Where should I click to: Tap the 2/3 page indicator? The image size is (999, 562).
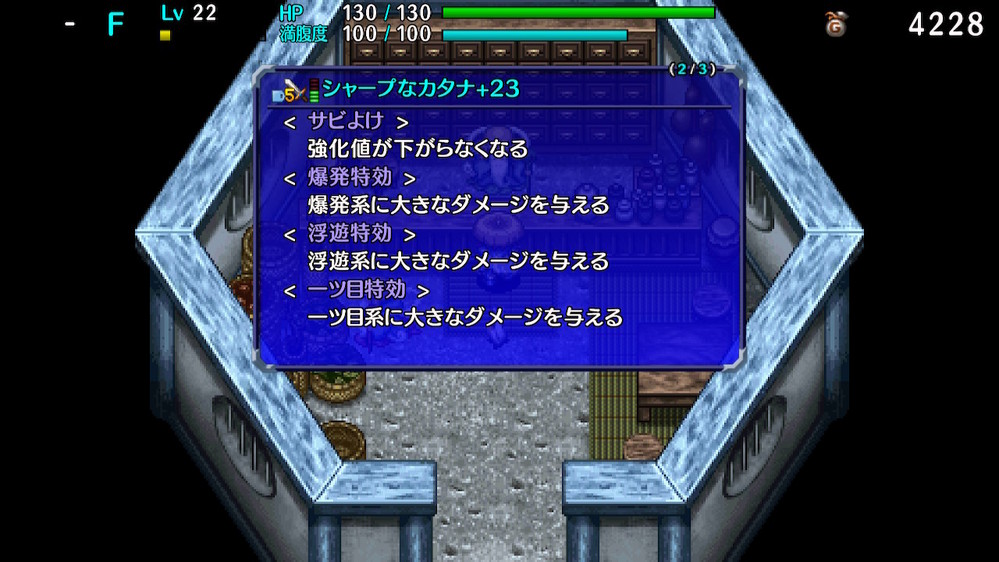692,70
